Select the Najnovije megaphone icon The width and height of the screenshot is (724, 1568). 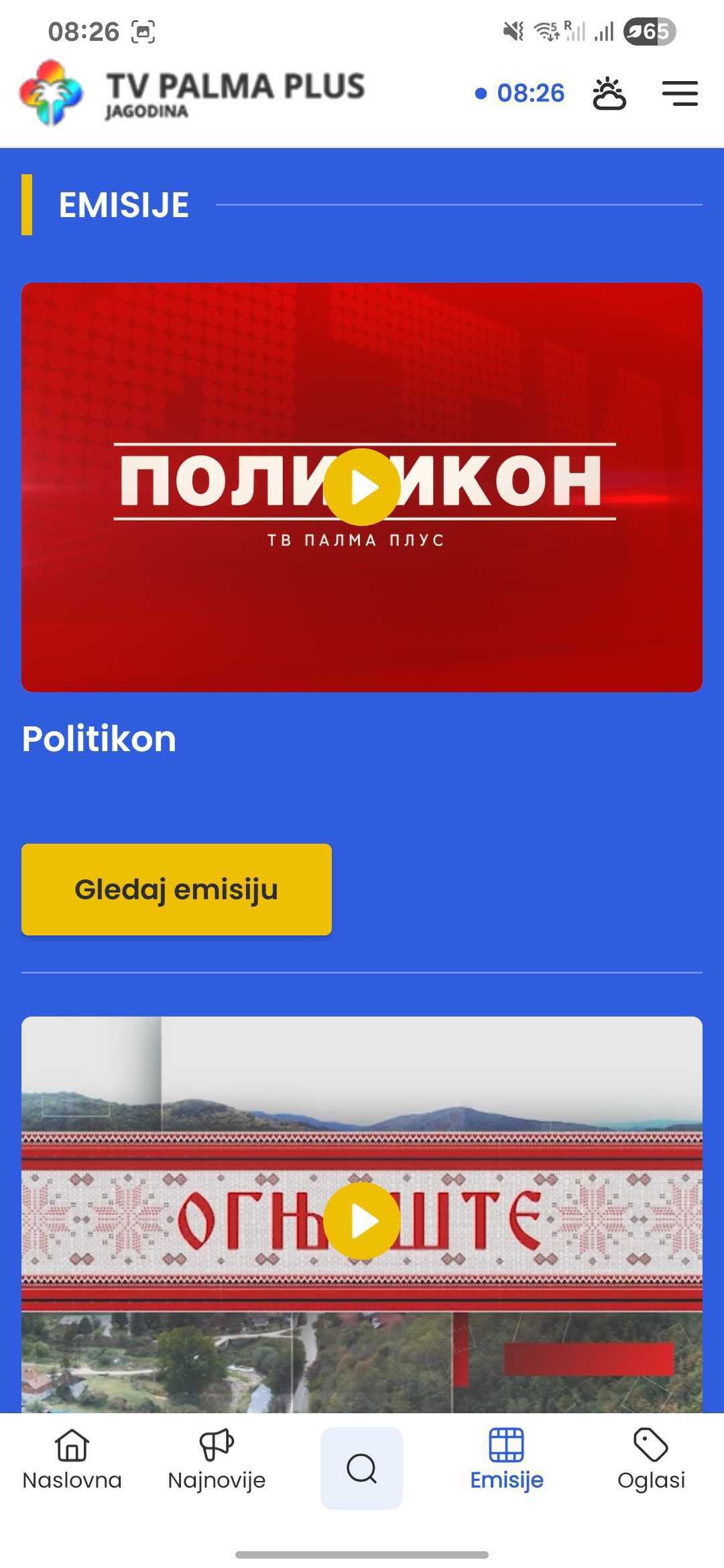coord(216,1451)
